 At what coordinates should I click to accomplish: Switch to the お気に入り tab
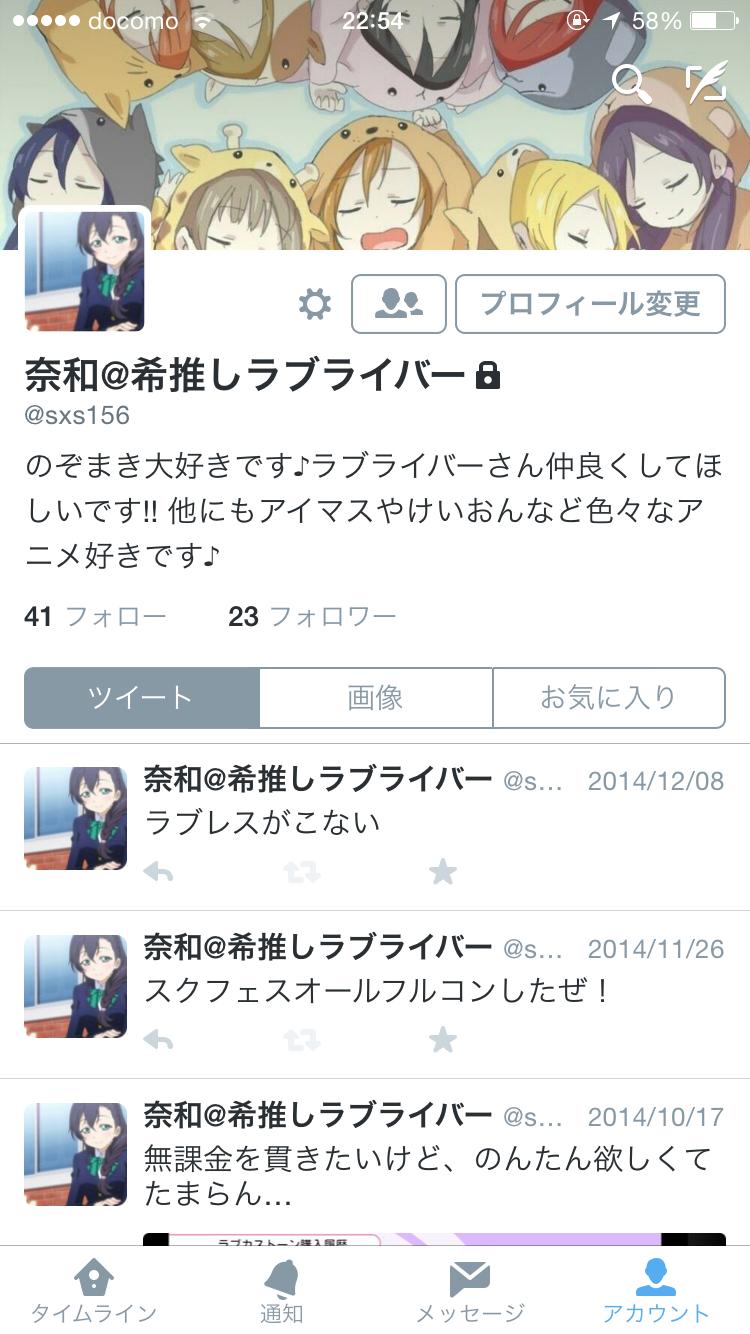608,698
